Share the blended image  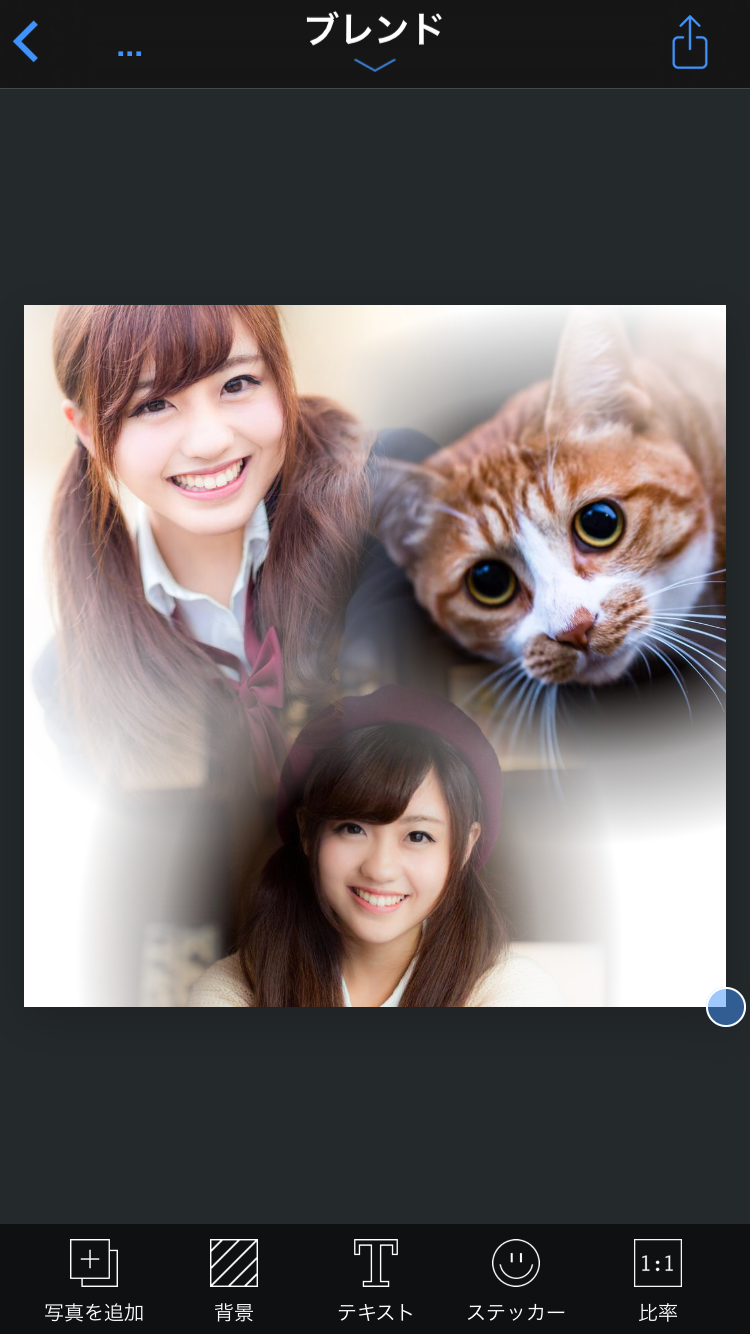tap(689, 43)
